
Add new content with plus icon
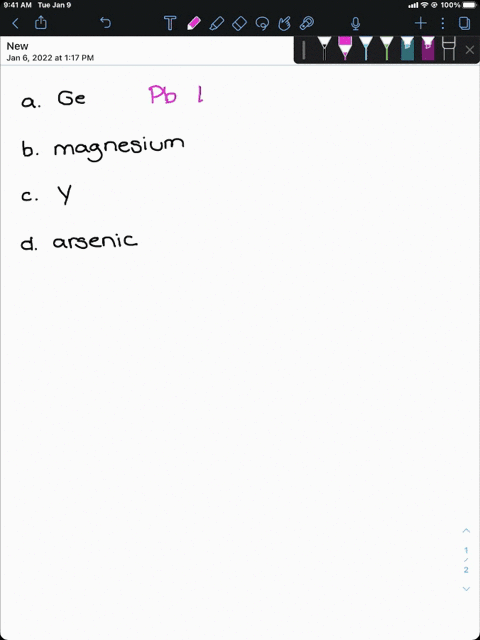pos(420,23)
